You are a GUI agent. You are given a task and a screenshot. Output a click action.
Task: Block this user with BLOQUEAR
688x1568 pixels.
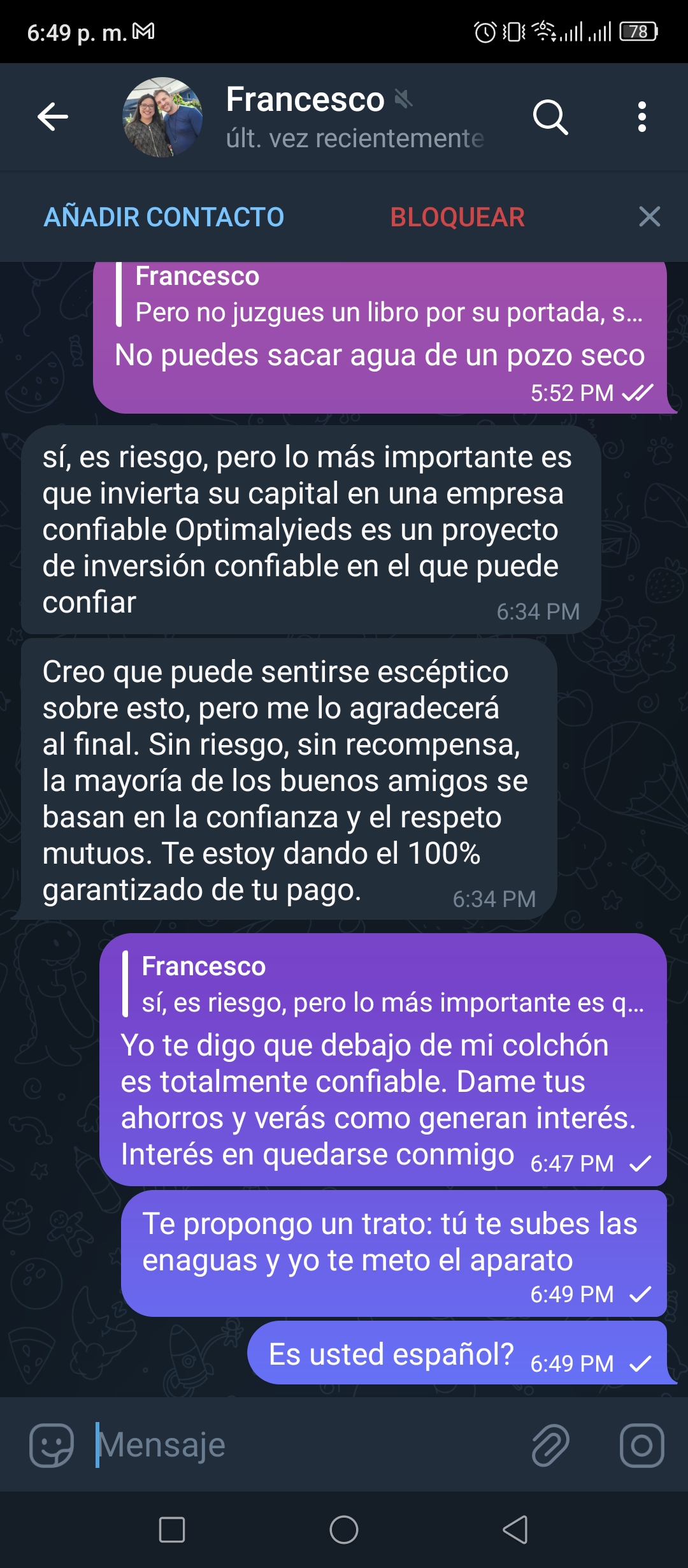pyautogui.click(x=457, y=217)
